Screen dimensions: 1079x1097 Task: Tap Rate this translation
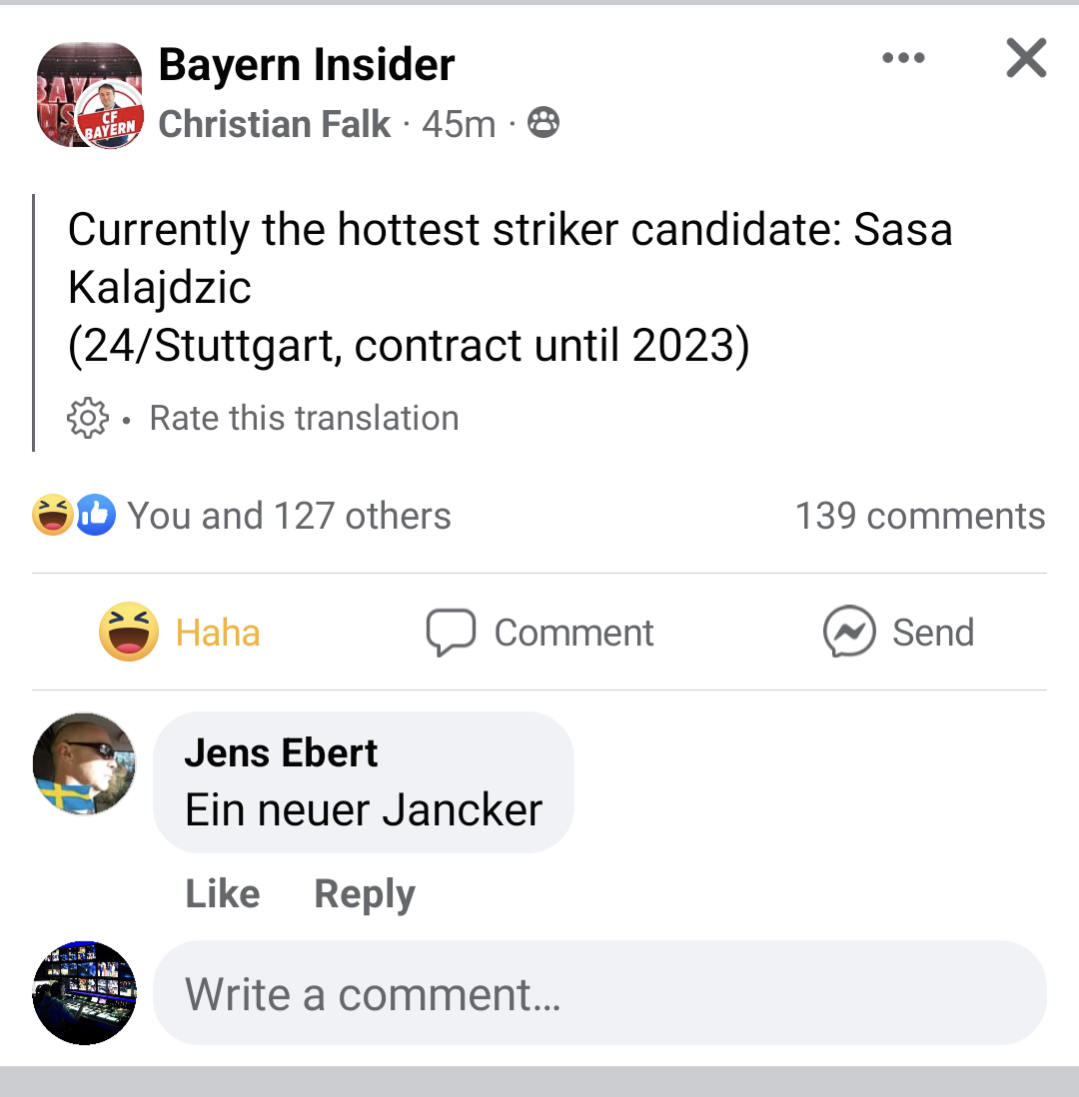point(304,417)
